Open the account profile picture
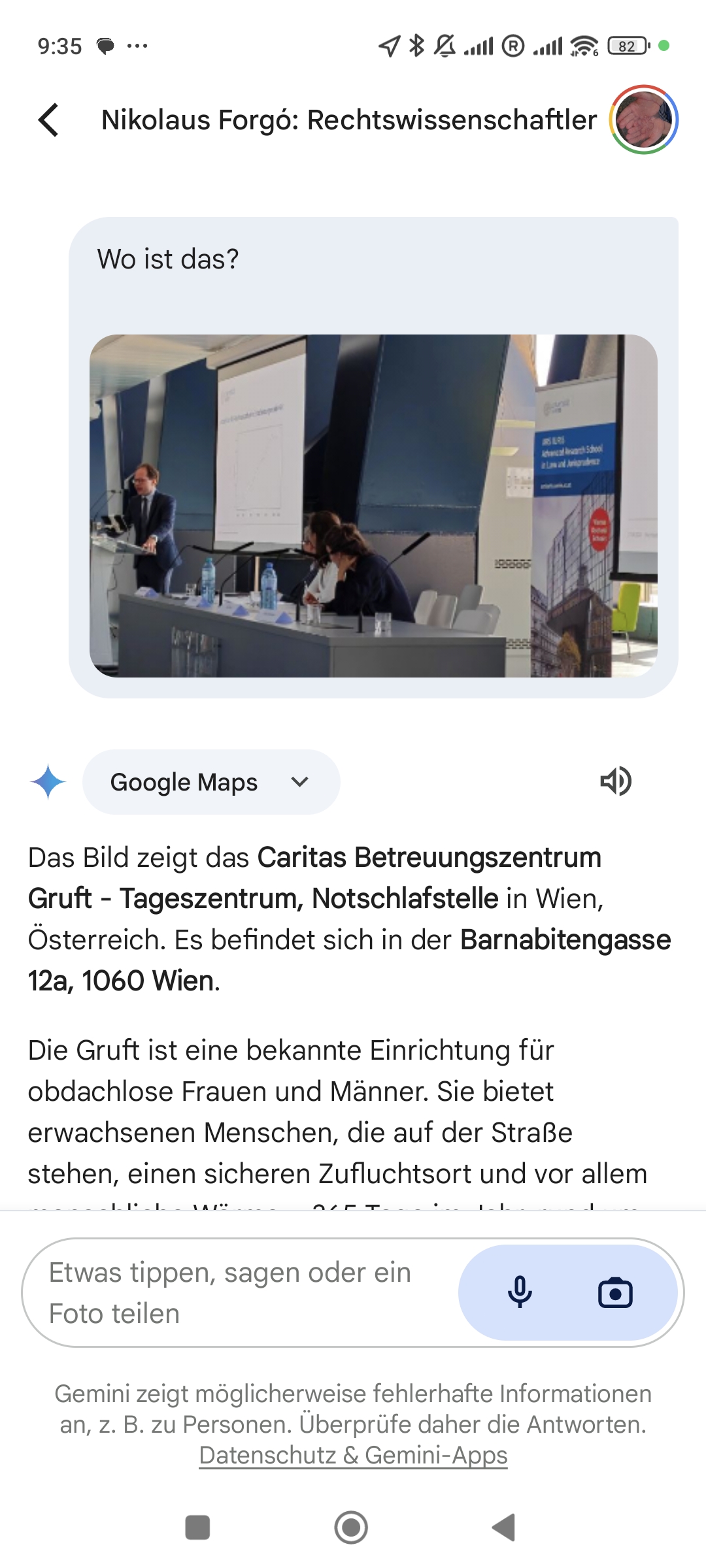Screen dimensions: 706x1568 click(644, 120)
